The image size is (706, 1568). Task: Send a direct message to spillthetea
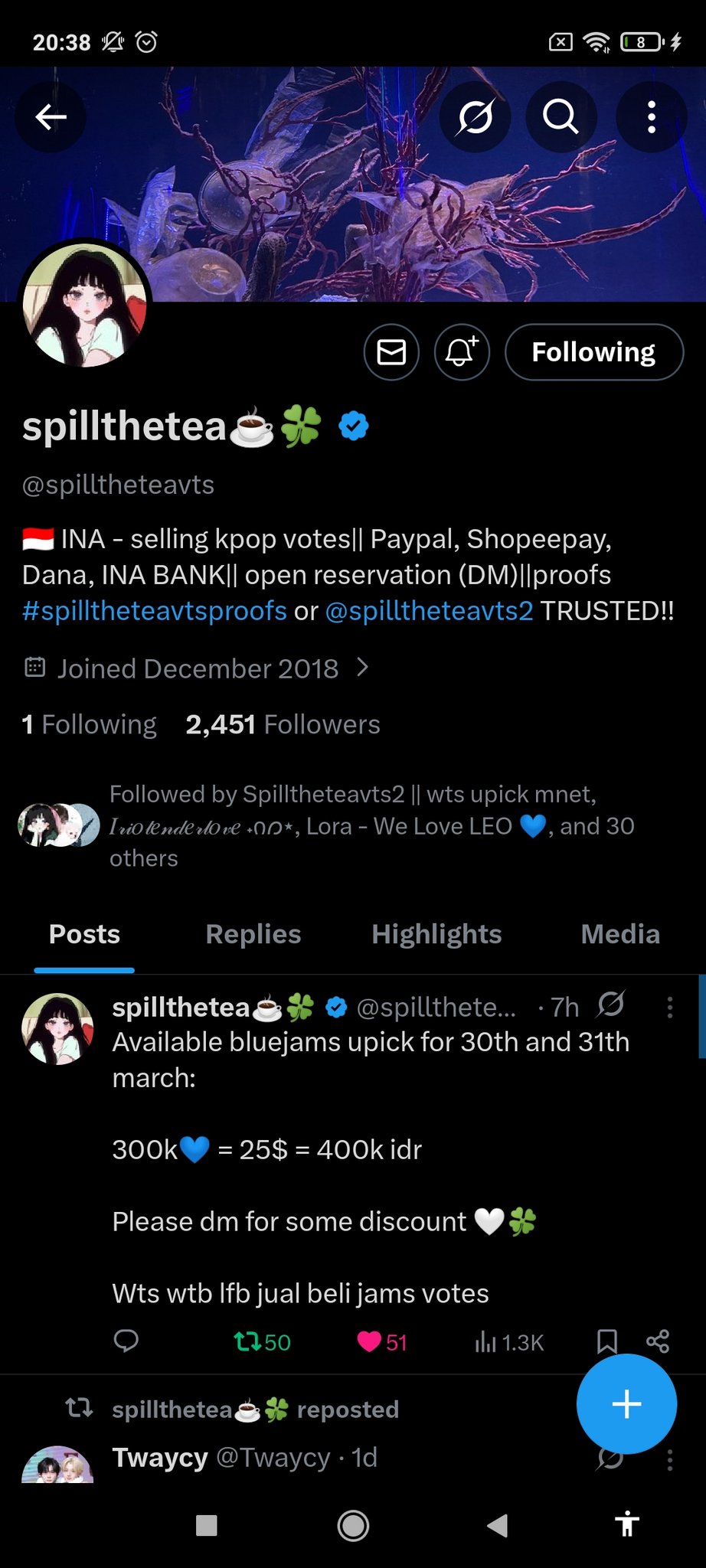click(391, 352)
